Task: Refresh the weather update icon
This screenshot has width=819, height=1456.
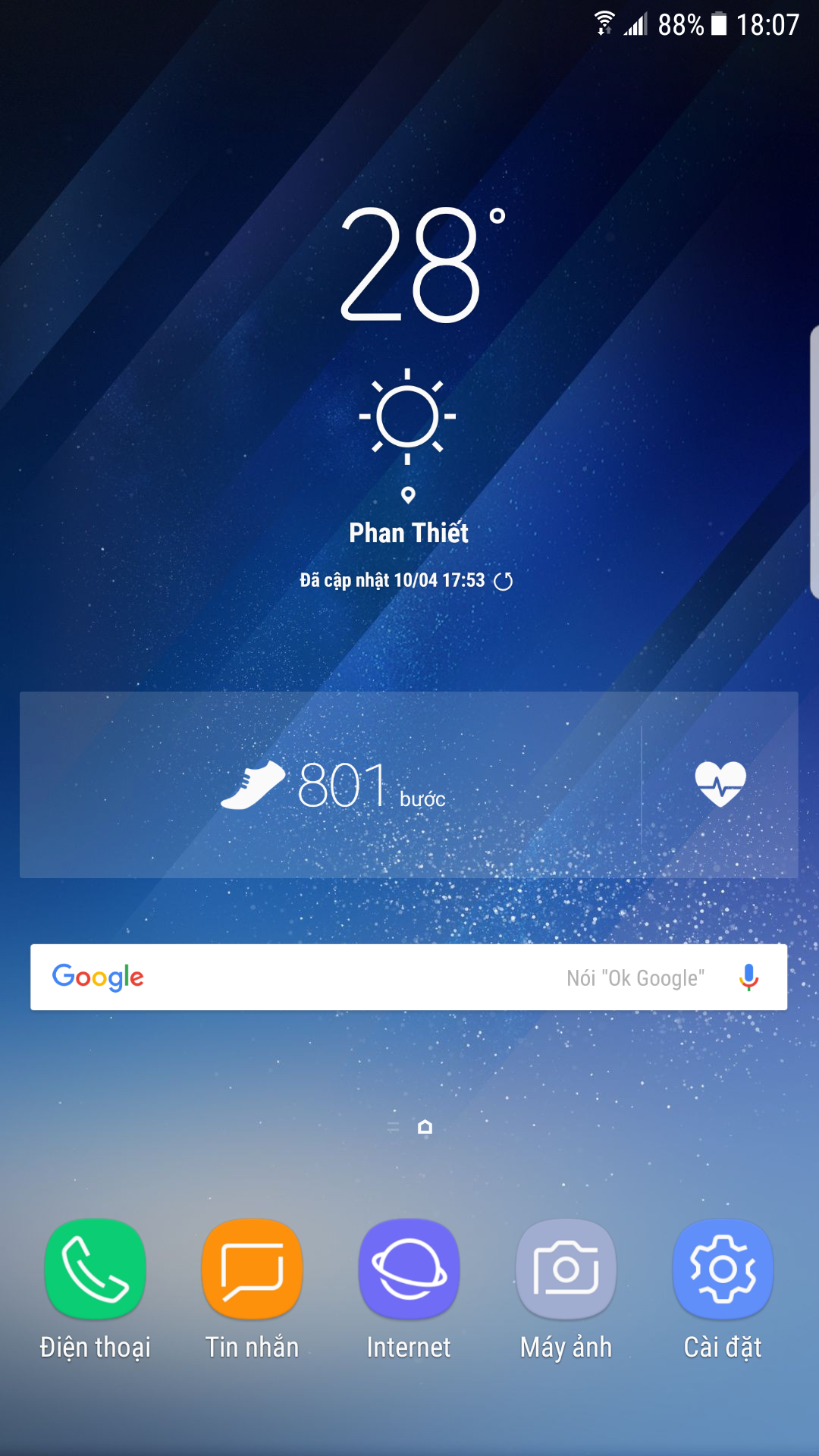Action: coord(504,581)
